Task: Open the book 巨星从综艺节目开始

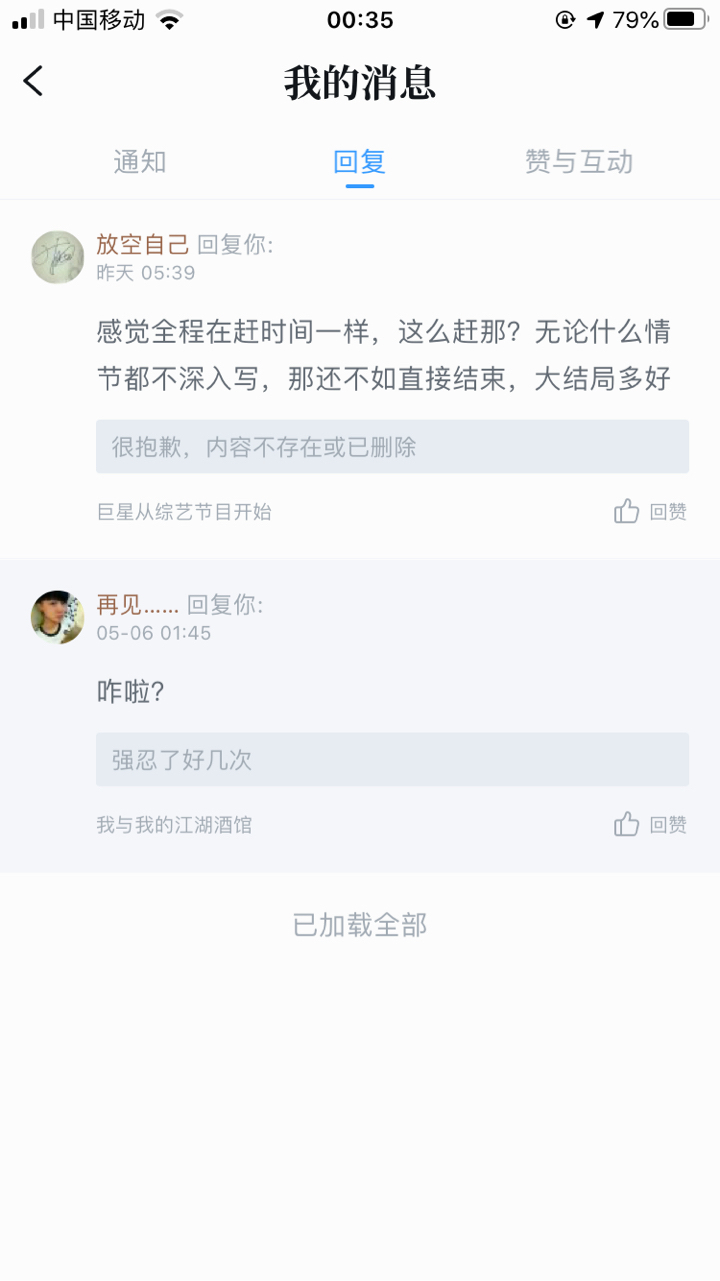Action: (184, 512)
